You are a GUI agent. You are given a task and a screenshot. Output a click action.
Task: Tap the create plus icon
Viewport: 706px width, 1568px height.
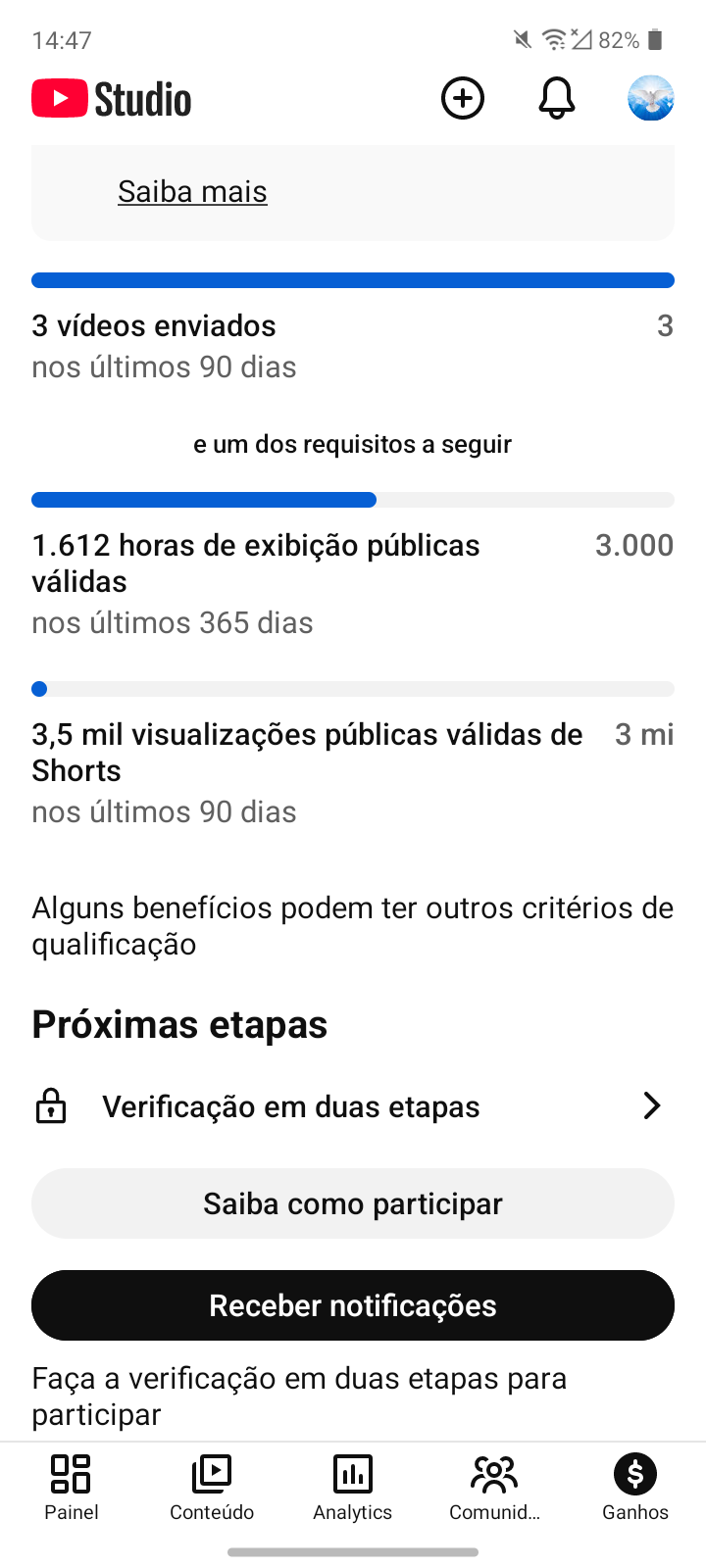click(463, 99)
